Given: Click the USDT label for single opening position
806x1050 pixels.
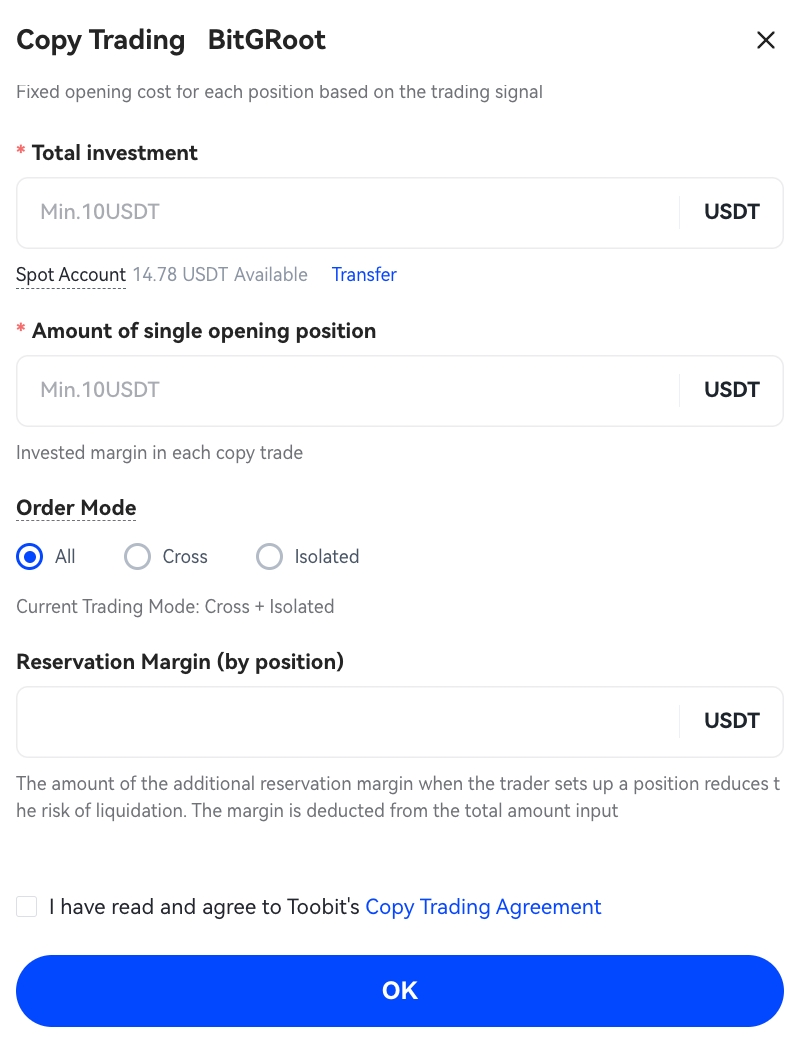Looking at the screenshot, I should [731, 390].
